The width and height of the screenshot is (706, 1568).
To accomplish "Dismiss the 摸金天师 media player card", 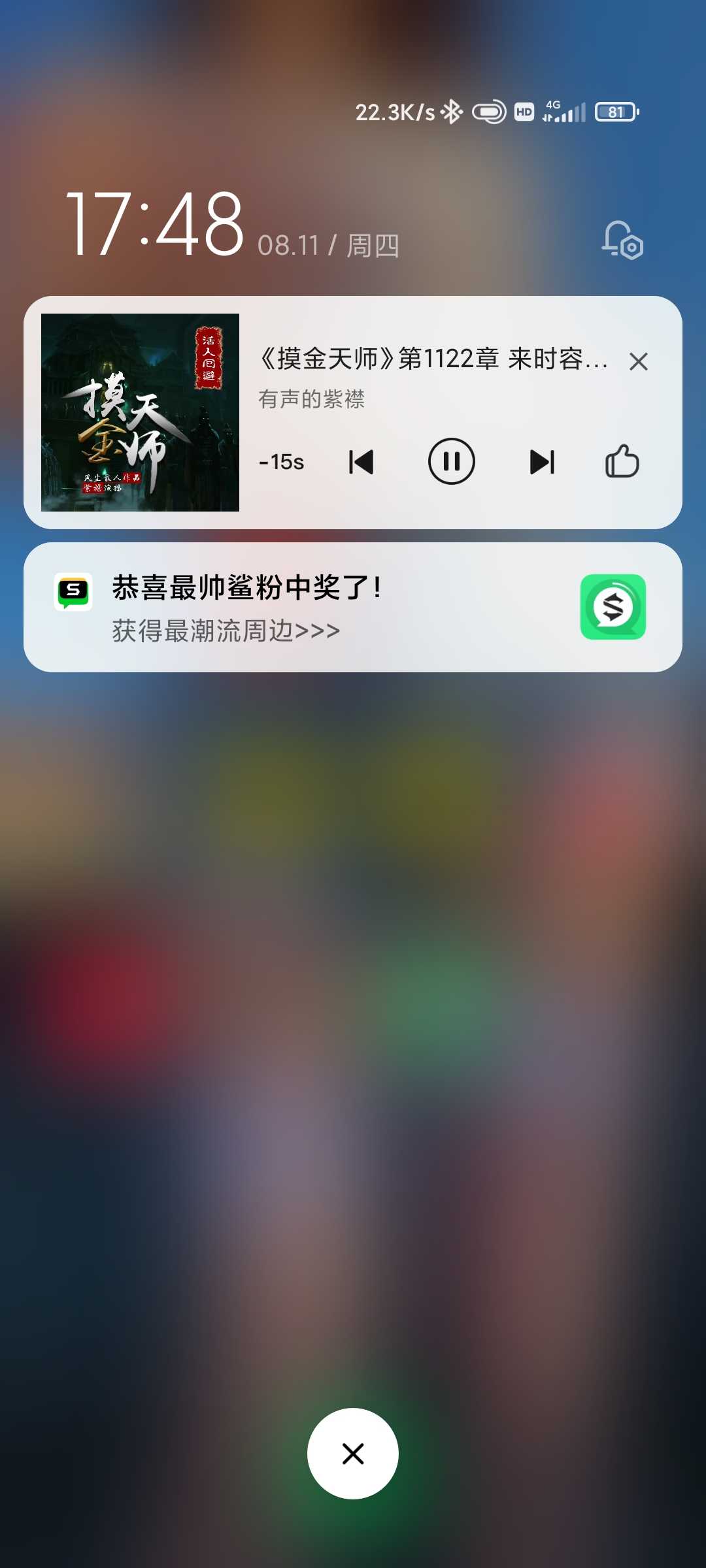I will 638,361.
